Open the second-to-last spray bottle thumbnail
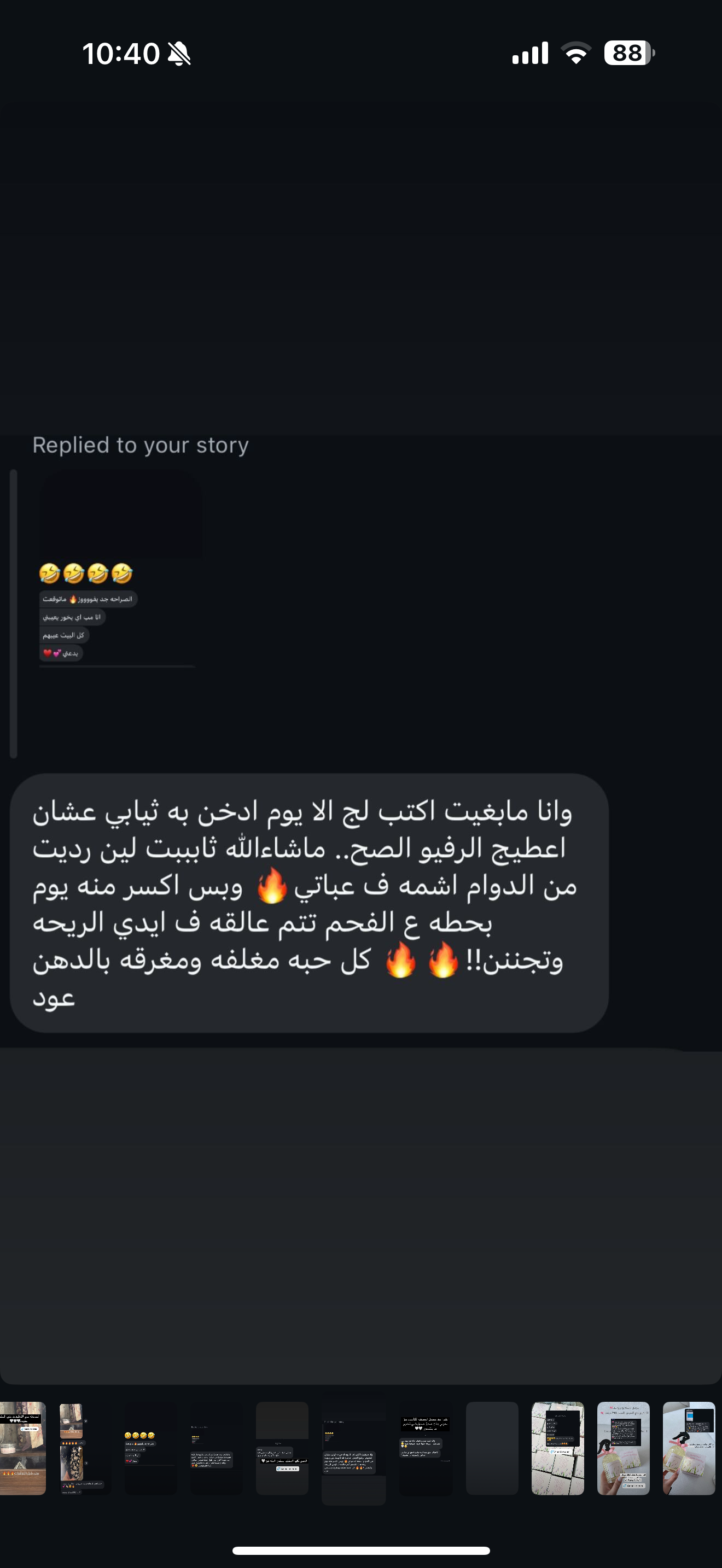Screen dimensions: 722x1568 point(623,1448)
